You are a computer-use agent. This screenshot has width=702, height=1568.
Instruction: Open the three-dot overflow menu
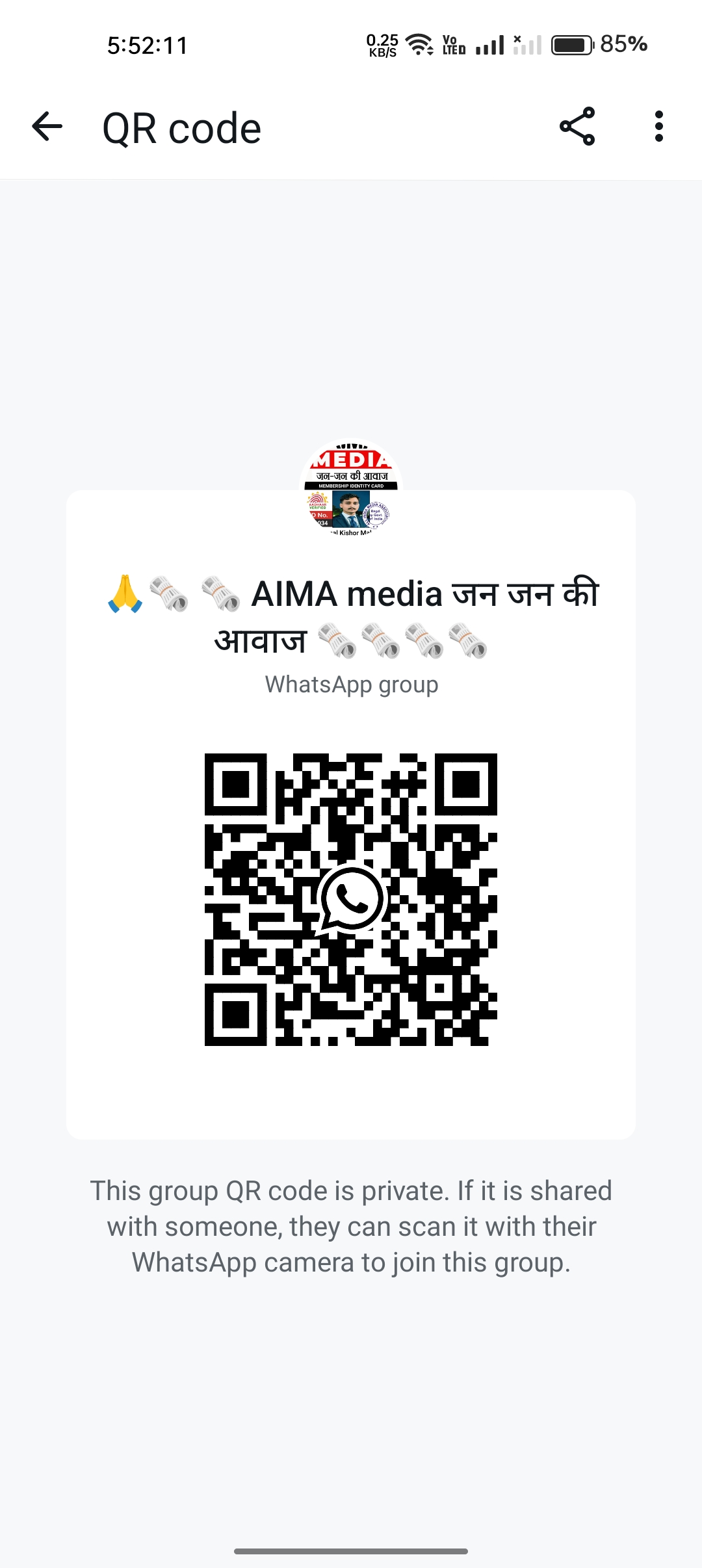pyautogui.click(x=658, y=127)
